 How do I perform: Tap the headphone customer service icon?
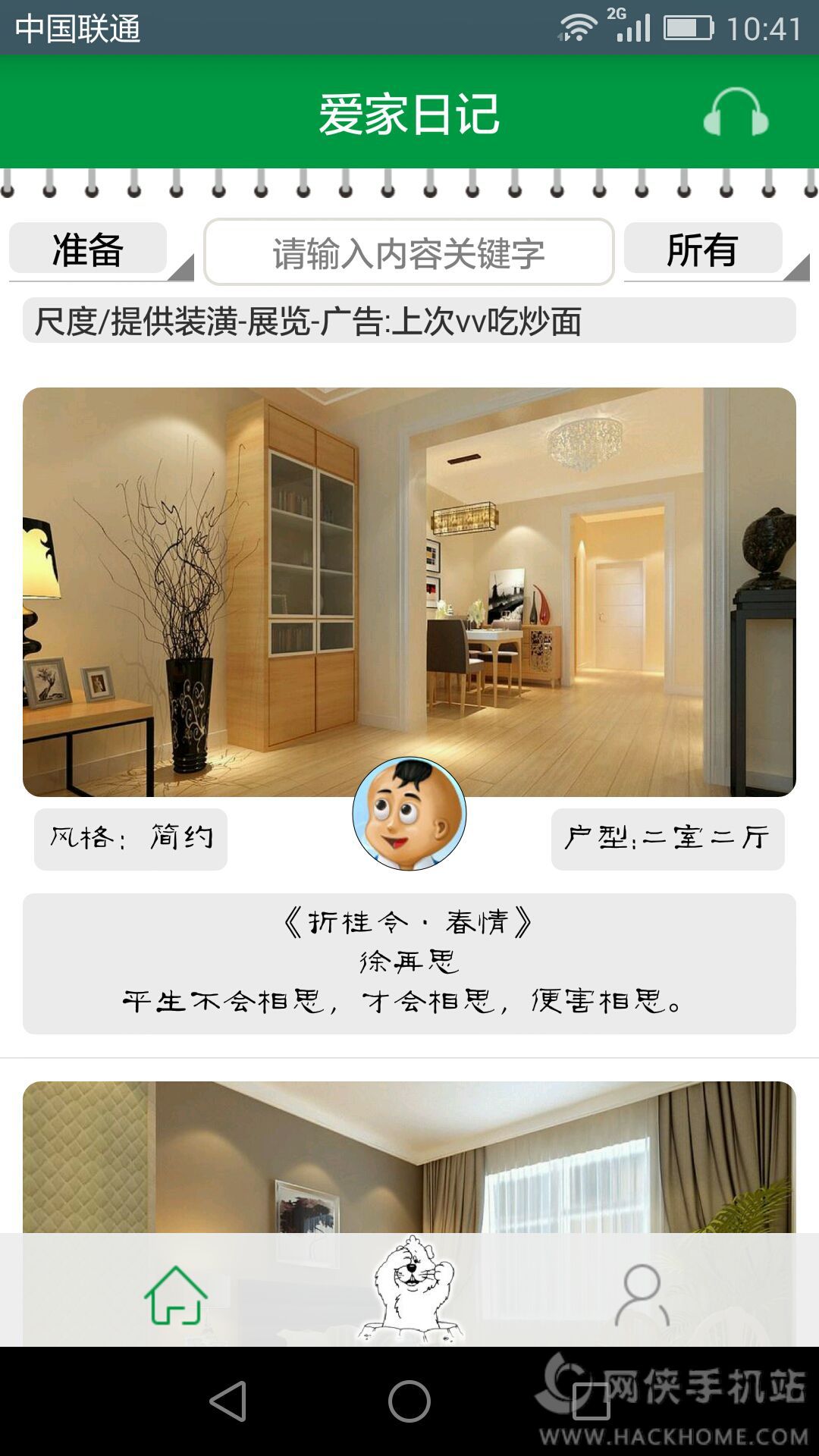click(x=736, y=113)
